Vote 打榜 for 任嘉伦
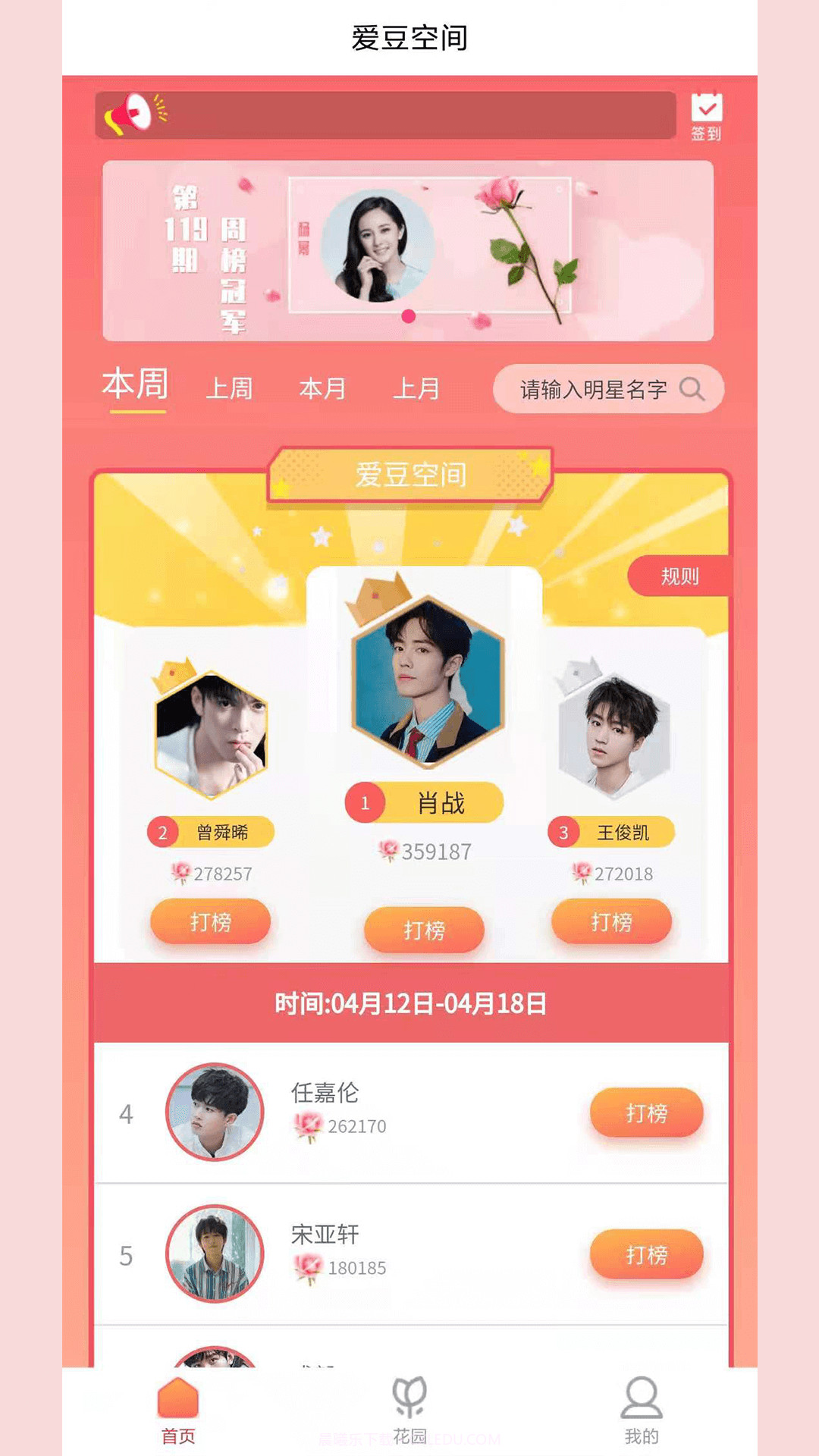 pyautogui.click(x=646, y=1112)
